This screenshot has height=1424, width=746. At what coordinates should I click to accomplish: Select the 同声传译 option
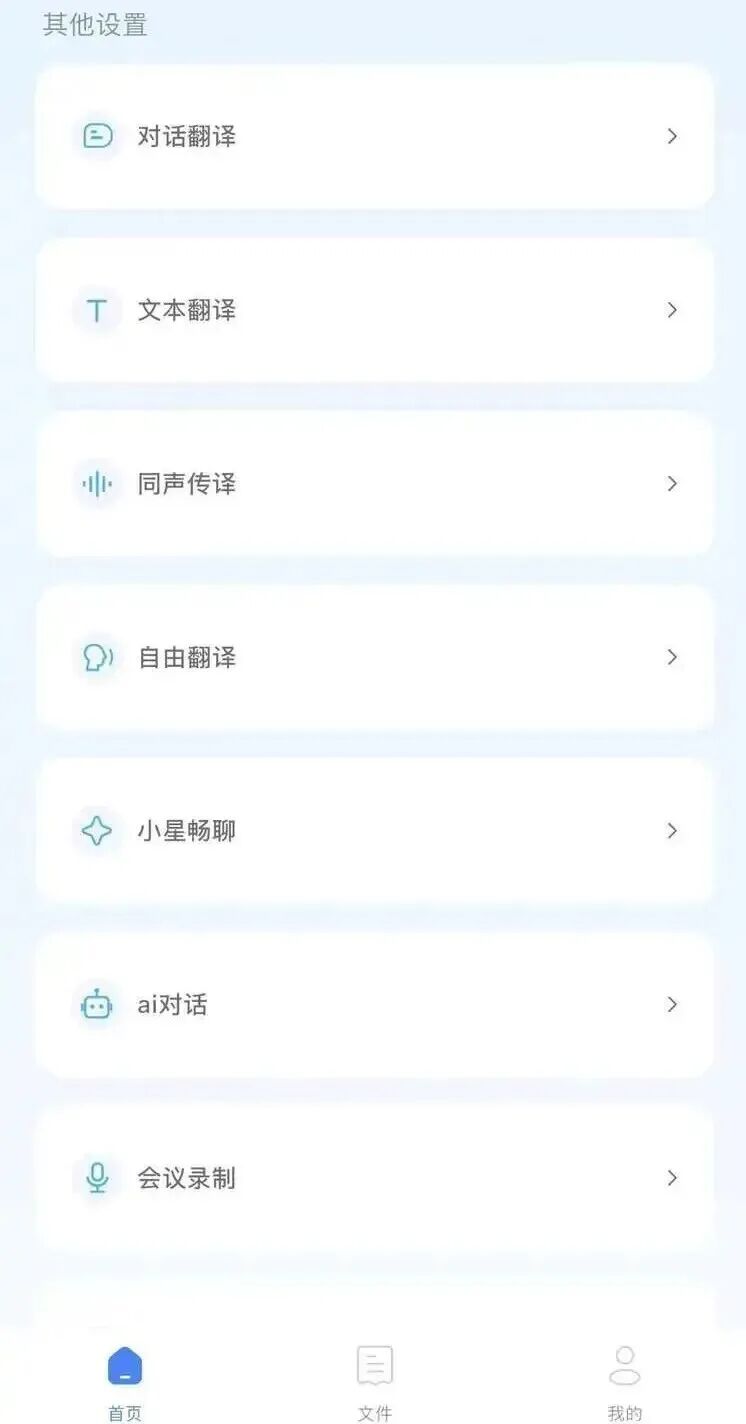click(x=375, y=484)
